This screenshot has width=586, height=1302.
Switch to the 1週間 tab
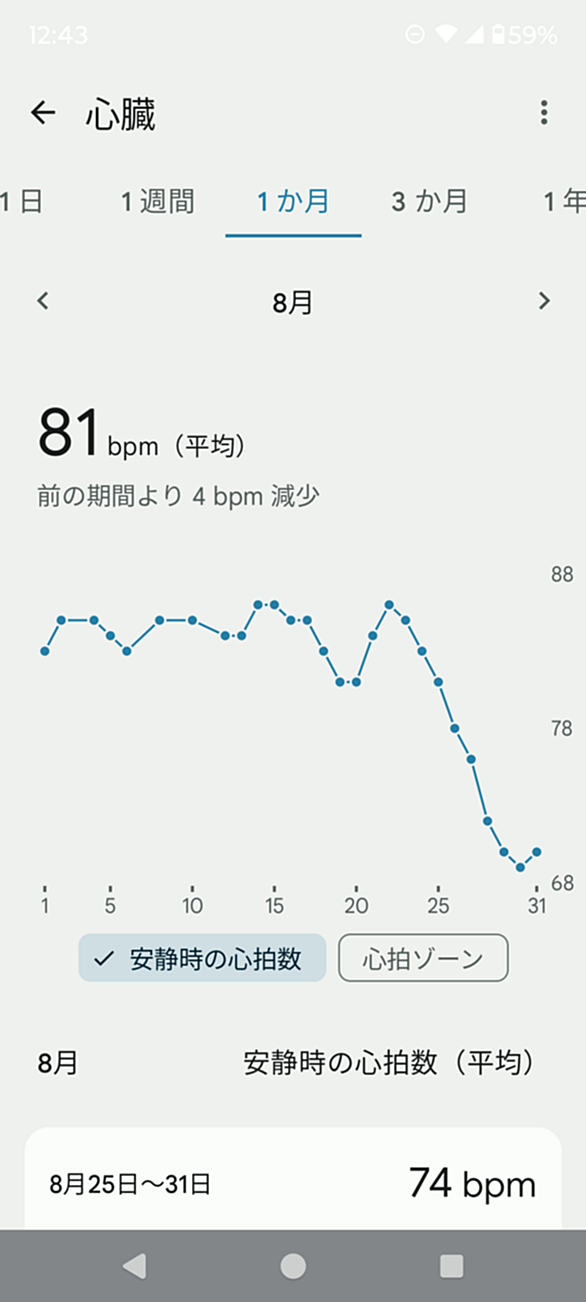tap(157, 202)
